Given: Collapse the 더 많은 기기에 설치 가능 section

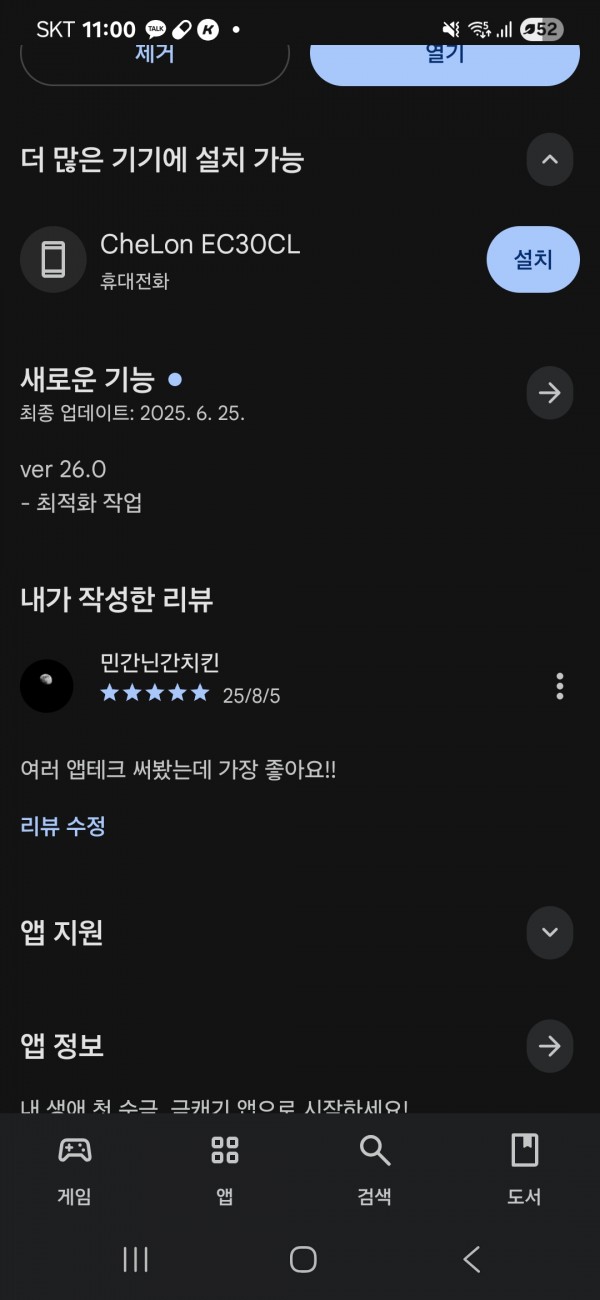Looking at the screenshot, I should [x=550, y=159].
